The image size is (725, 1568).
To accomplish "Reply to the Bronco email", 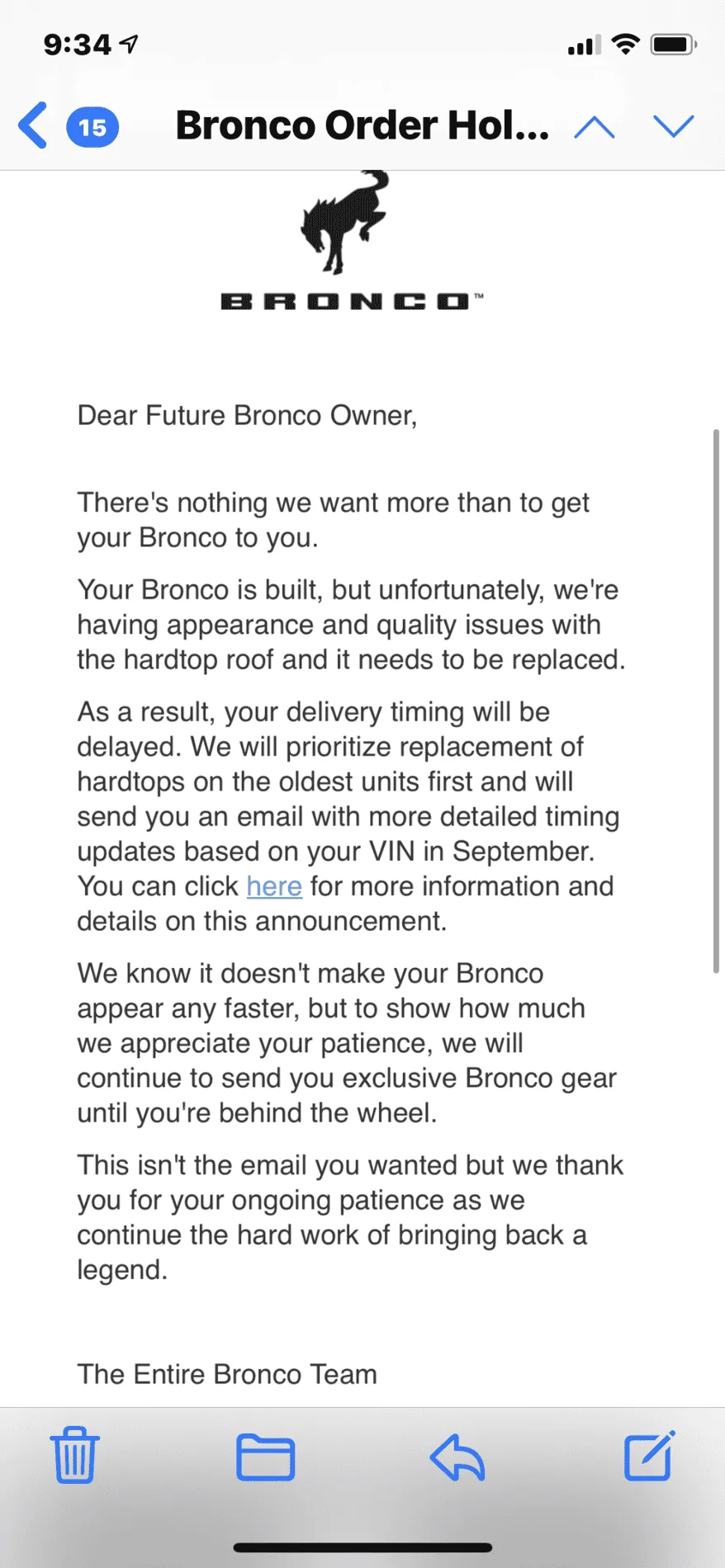I will click(x=457, y=1457).
